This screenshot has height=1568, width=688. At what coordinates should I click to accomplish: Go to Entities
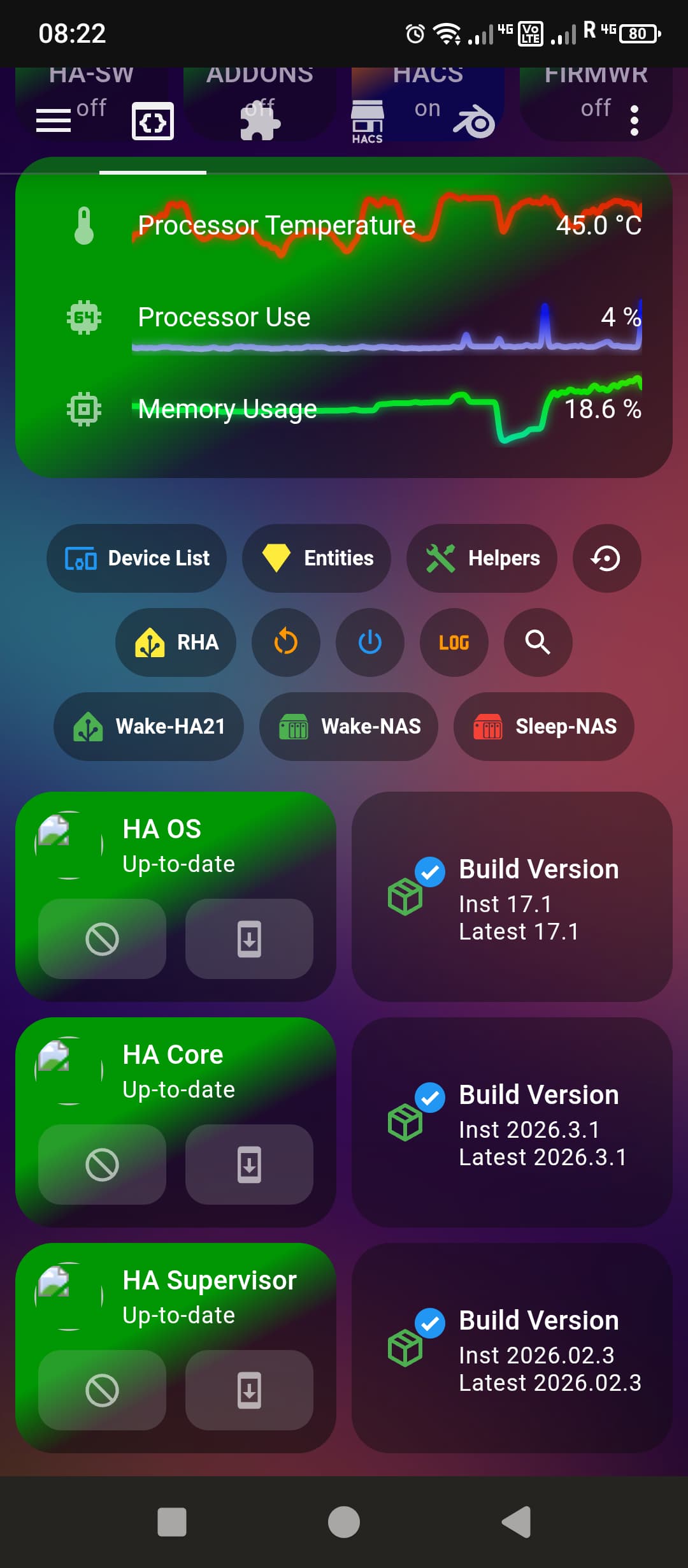point(317,558)
